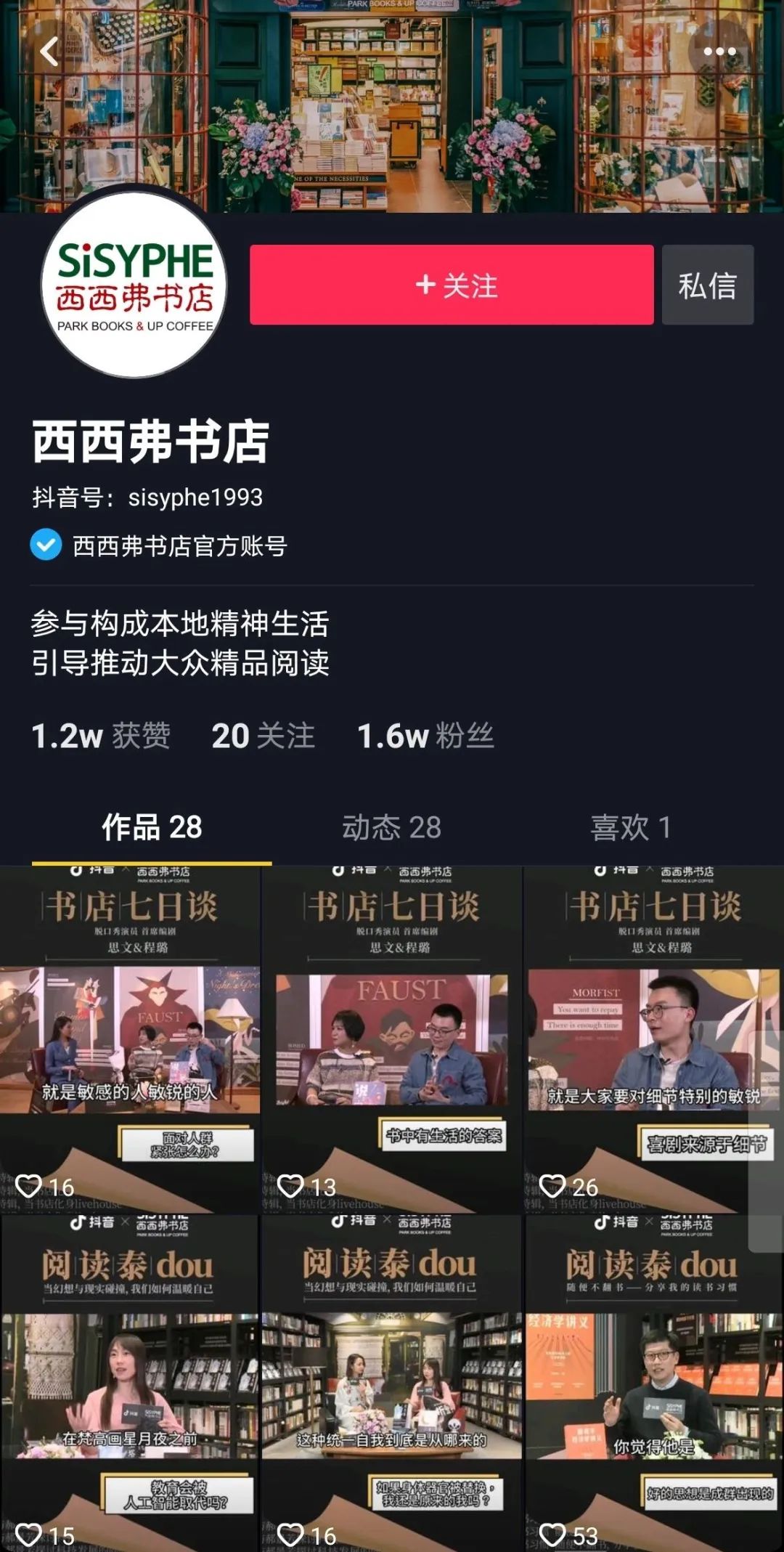Switch to the 动态 28 tab

[391, 827]
